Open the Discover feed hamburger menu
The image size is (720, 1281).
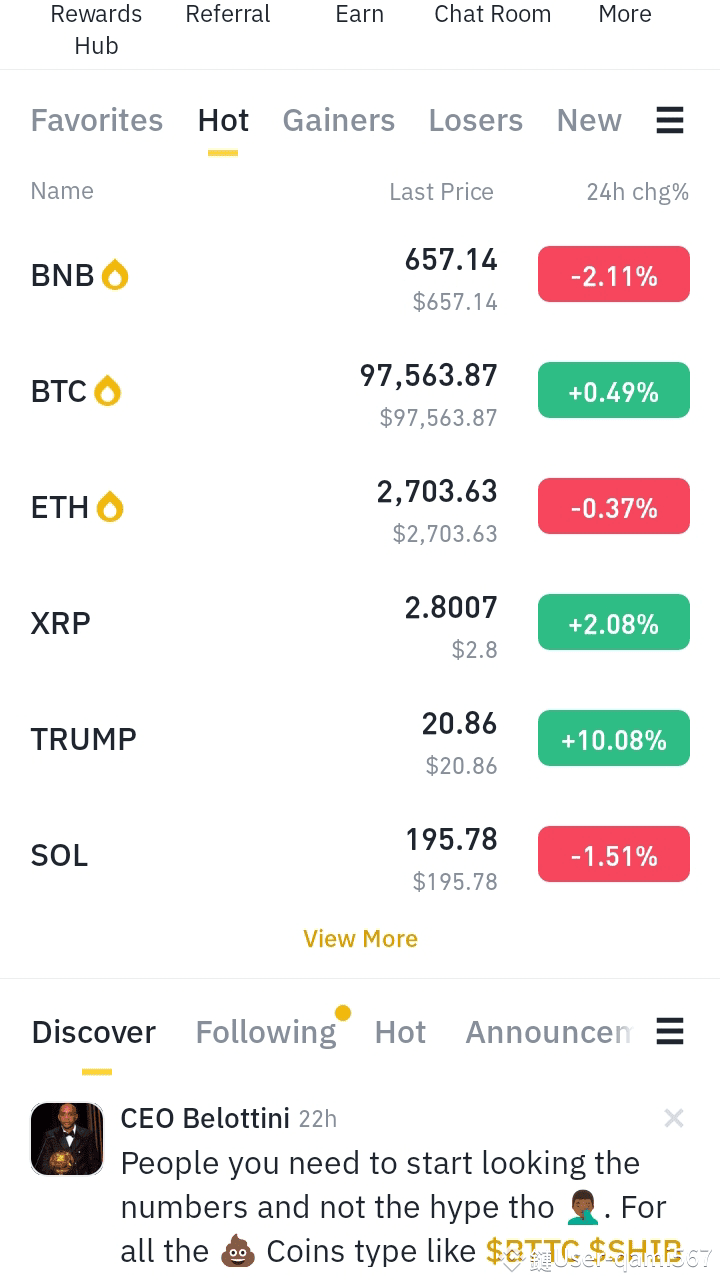(670, 1032)
